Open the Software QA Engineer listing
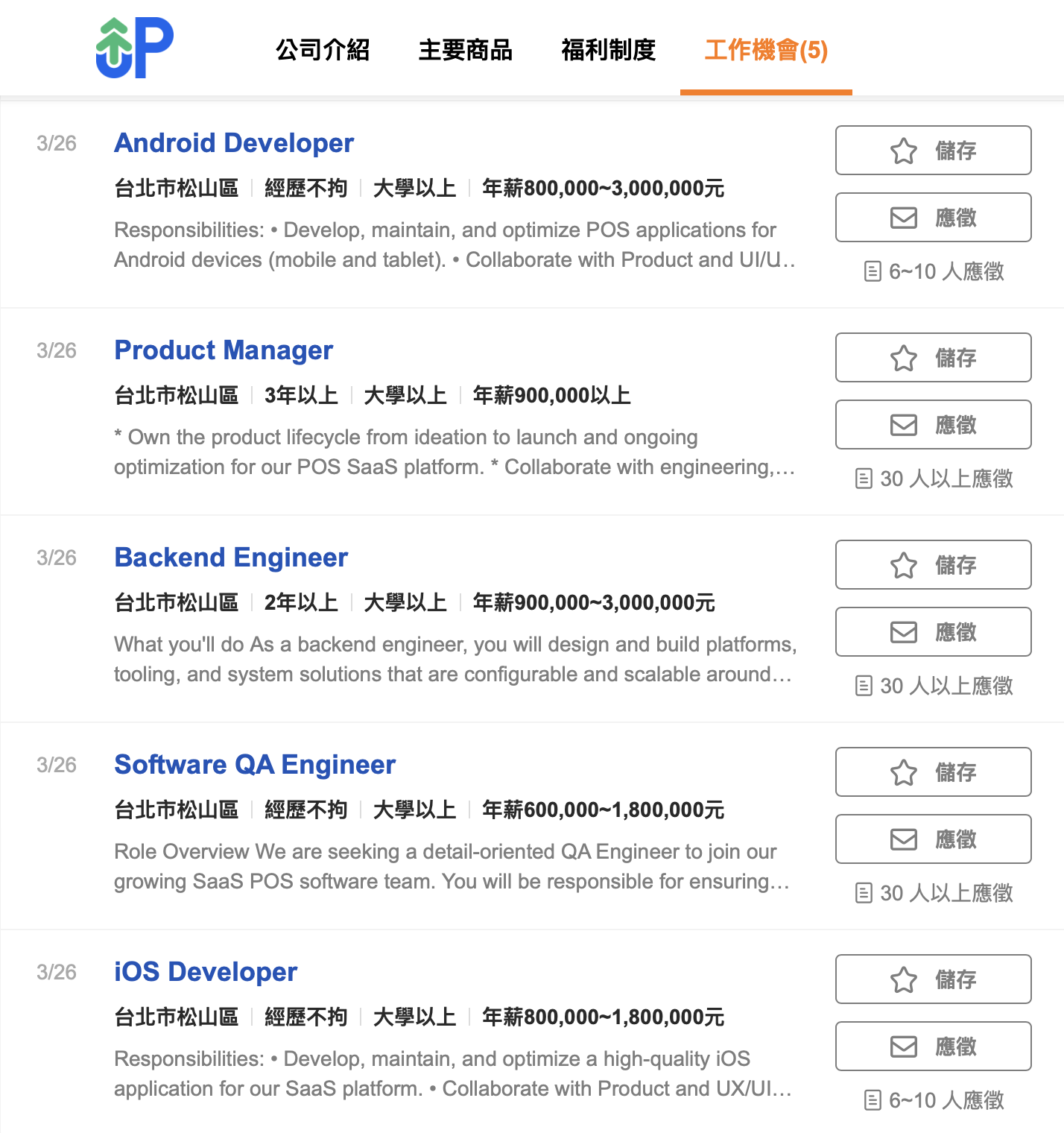This screenshot has height=1133, width=1064. click(x=255, y=764)
